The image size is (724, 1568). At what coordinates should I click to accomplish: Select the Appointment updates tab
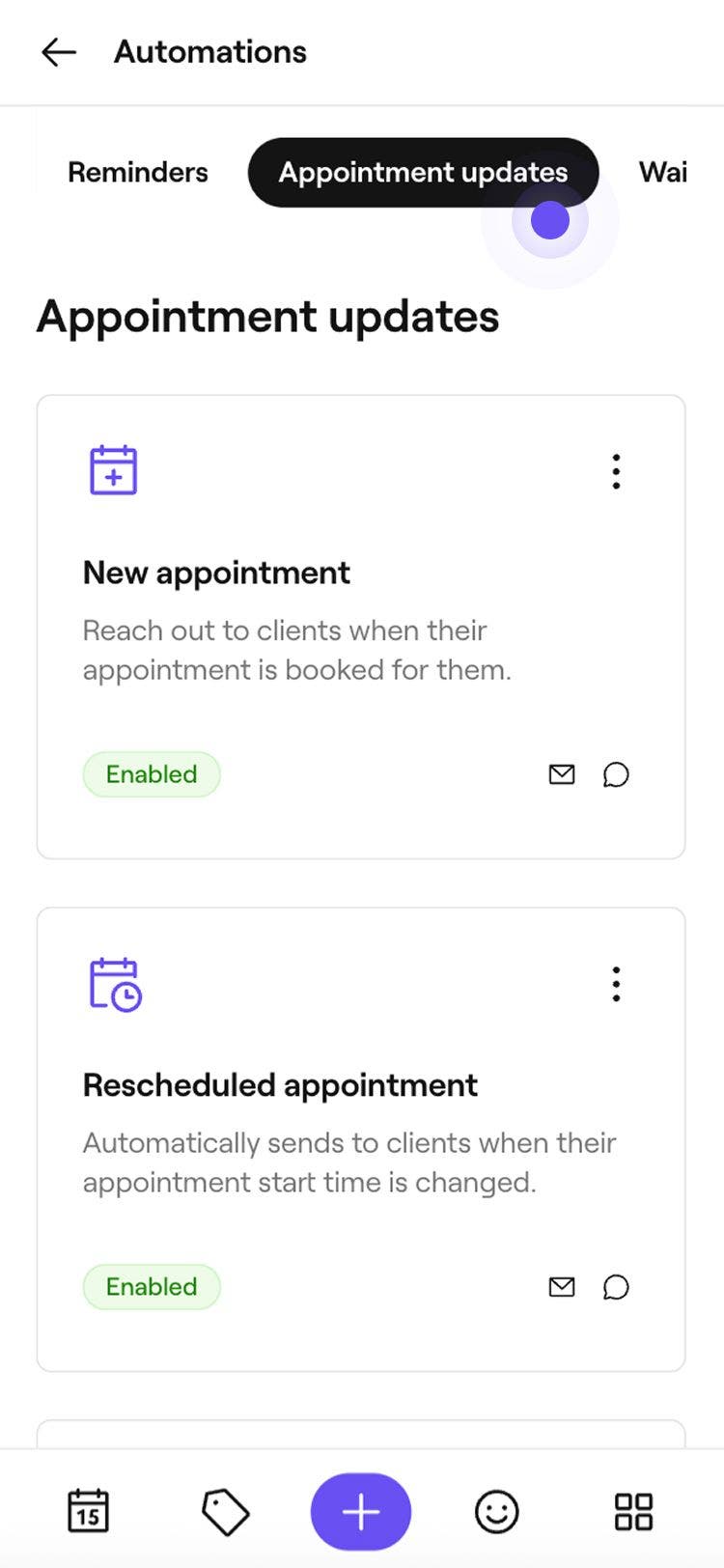[x=422, y=172]
